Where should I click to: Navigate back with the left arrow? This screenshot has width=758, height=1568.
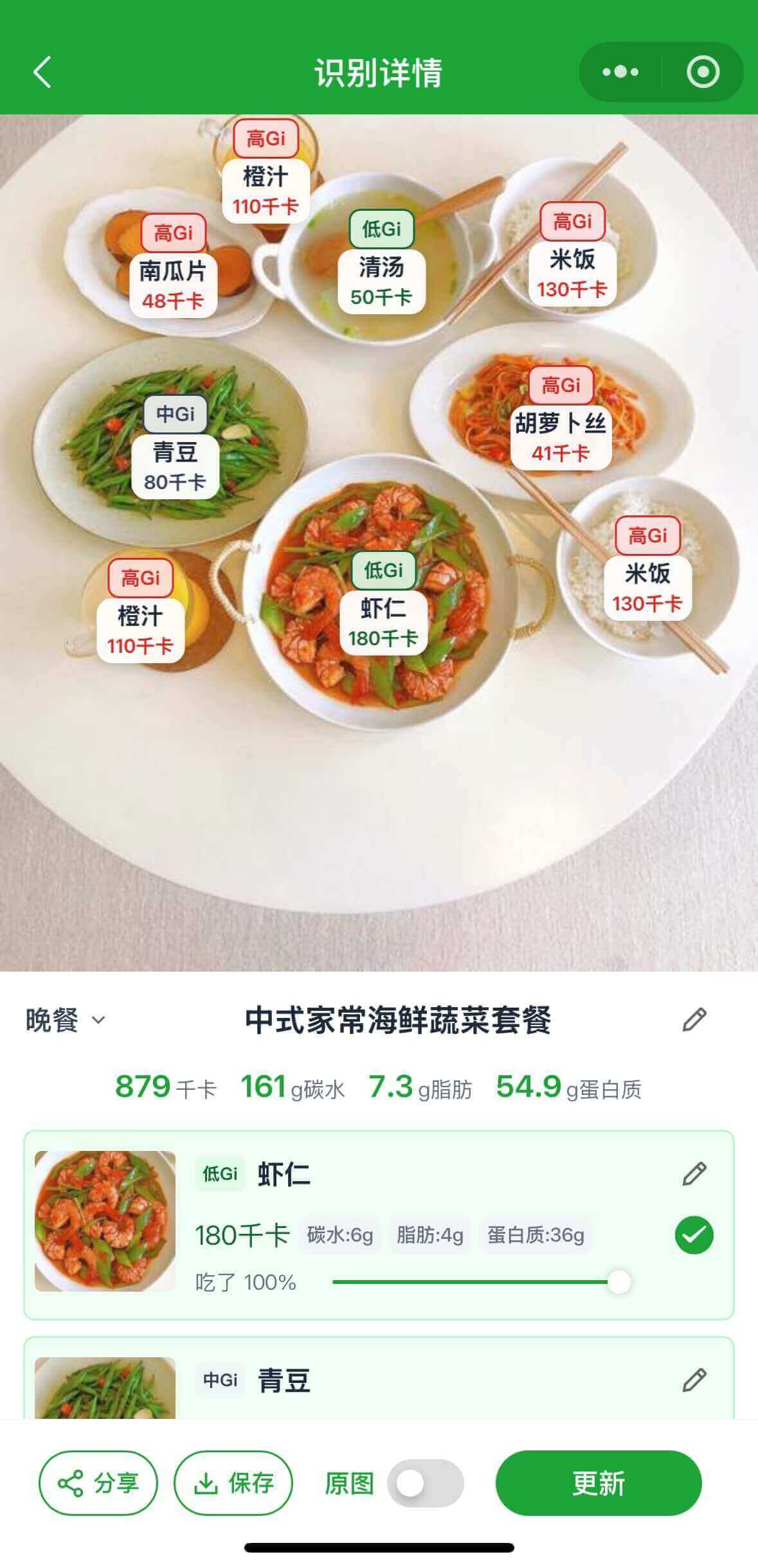click(x=40, y=72)
